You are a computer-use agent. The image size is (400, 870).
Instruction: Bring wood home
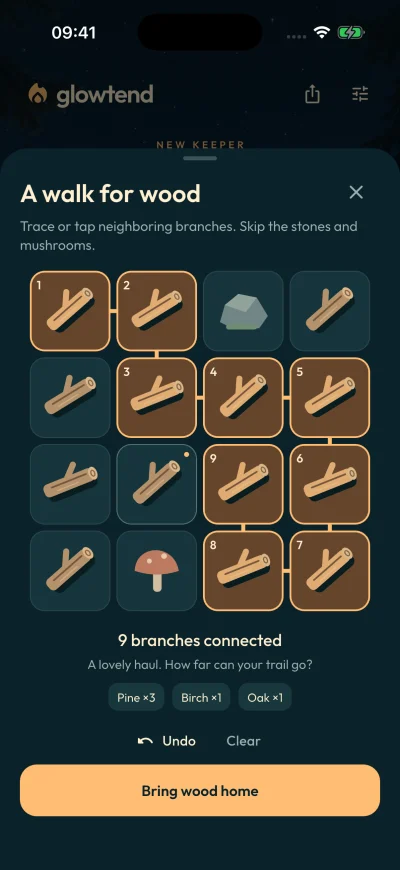[x=200, y=790]
